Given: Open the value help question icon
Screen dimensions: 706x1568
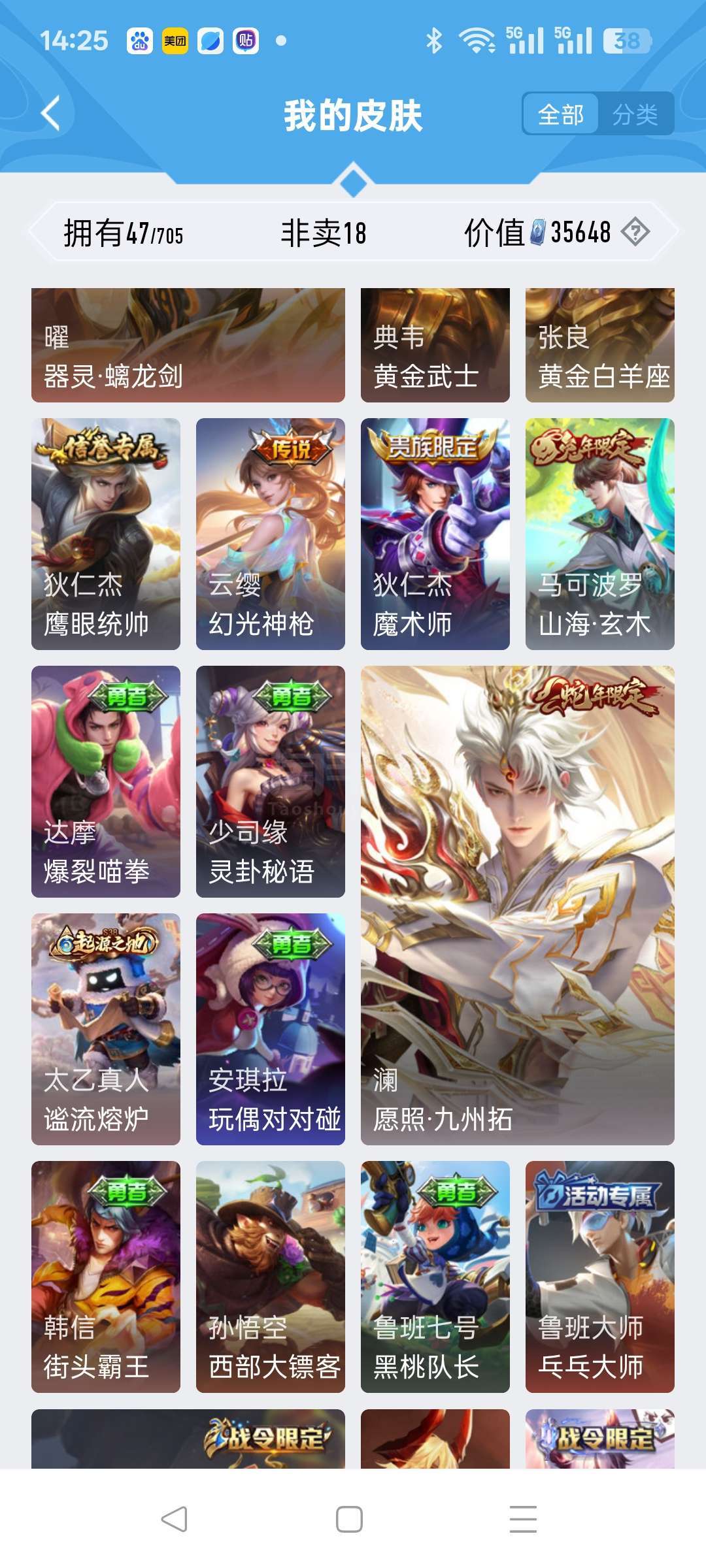Looking at the screenshot, I should [635, 232].
